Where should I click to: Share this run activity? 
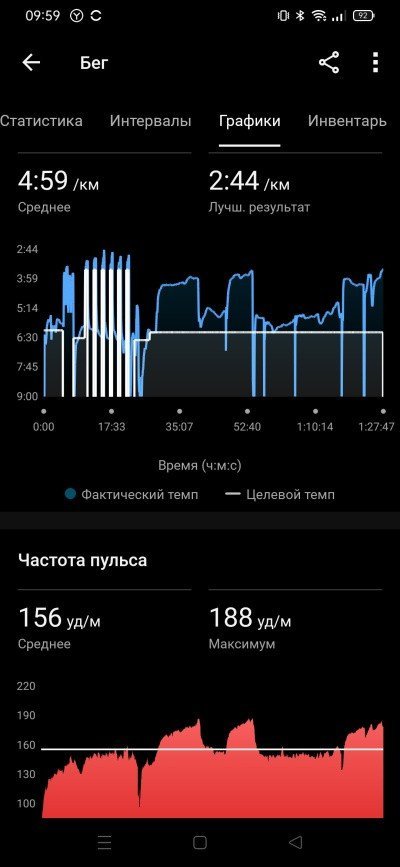click(x=329, y=62)
